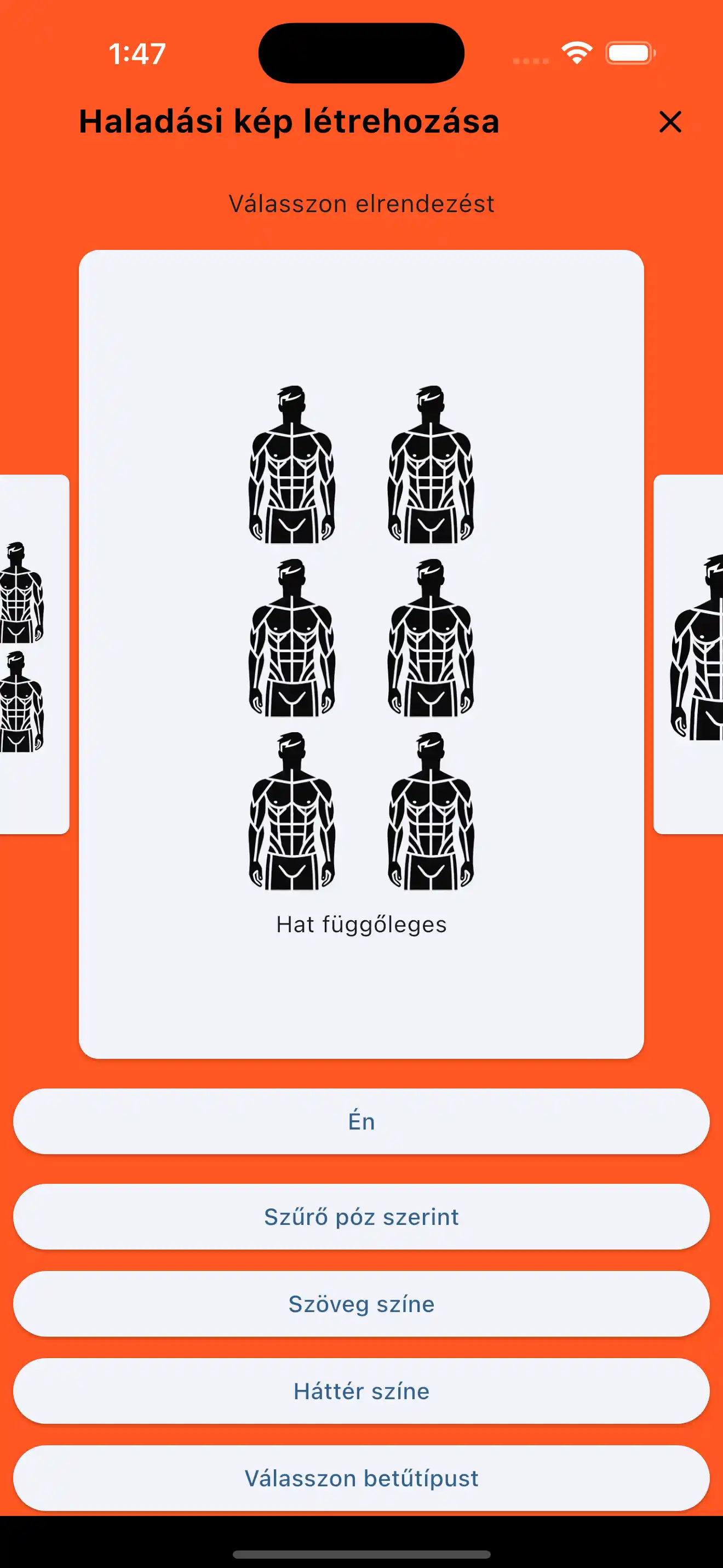Tap Válasszon betűtípust button
The image size is (723, 1568).
[x=361, y=1478]
